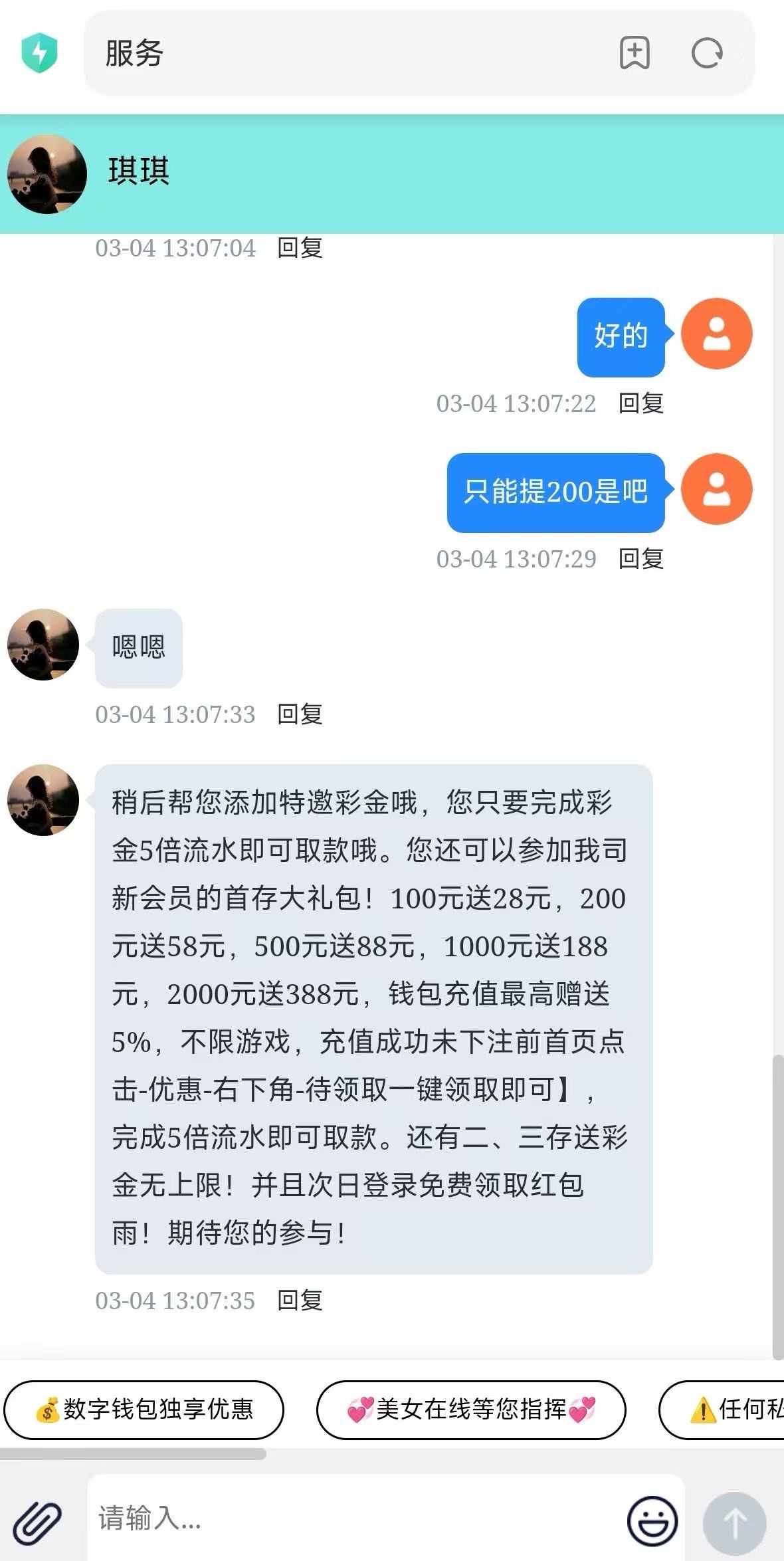Reply to the 只能提200是吧 message
The width and height of the screenshot is (784, 1561).
tap(641, 559)
